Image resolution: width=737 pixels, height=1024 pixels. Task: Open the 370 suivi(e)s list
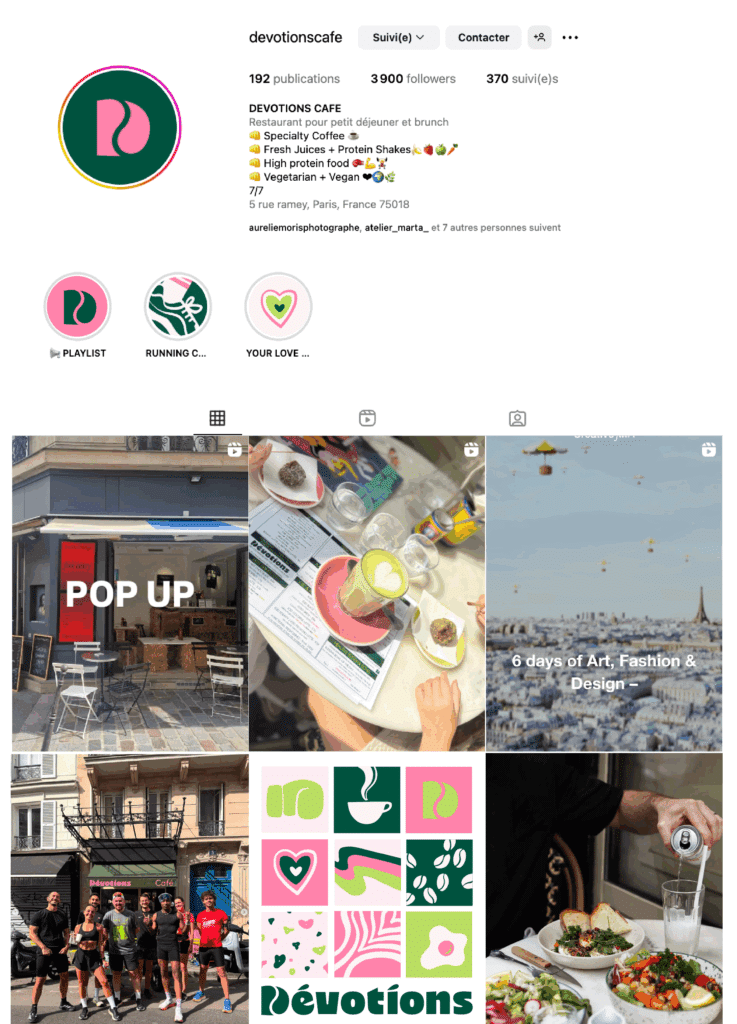pos(521,79)
